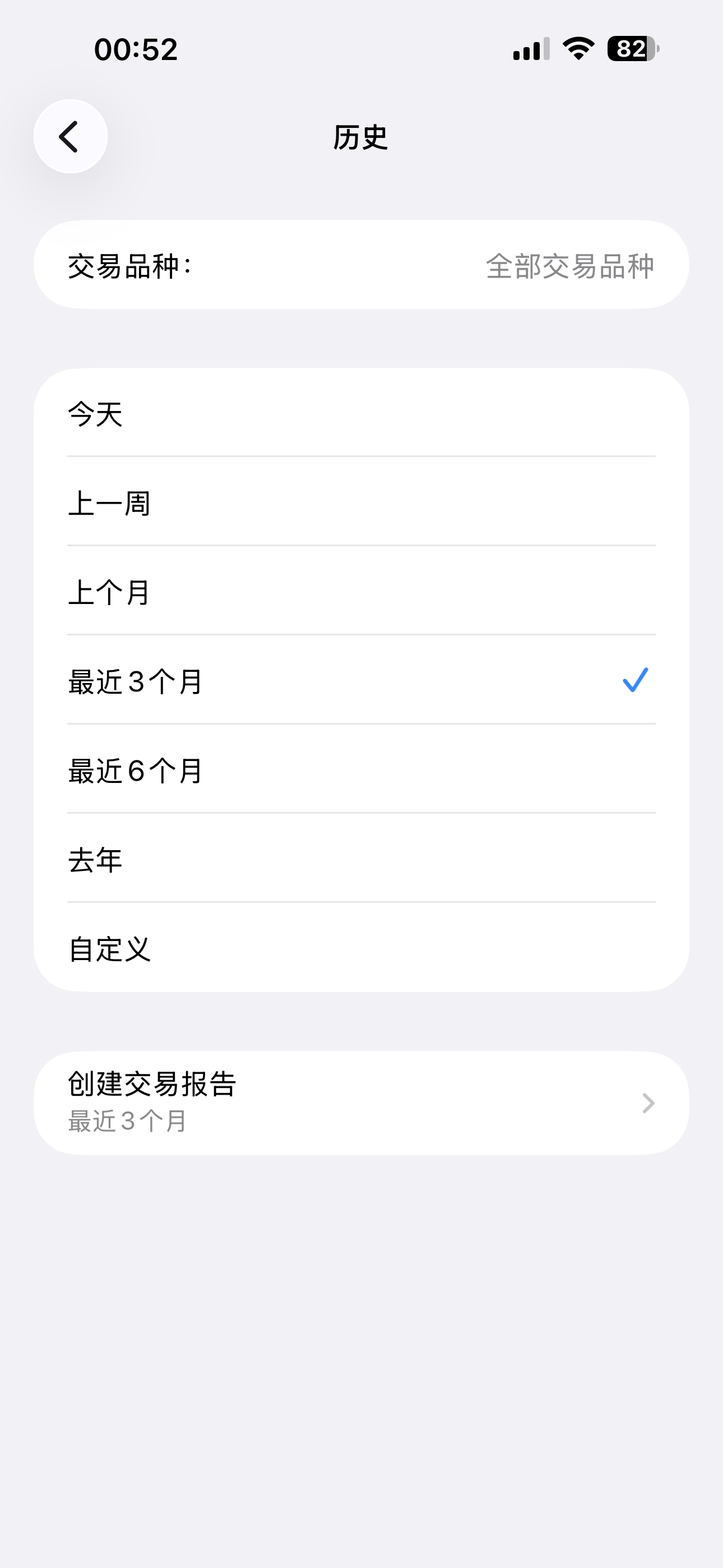Tap the back arrow icon
The height and width of the screenshot is (1568, 723).
point(69,135)
